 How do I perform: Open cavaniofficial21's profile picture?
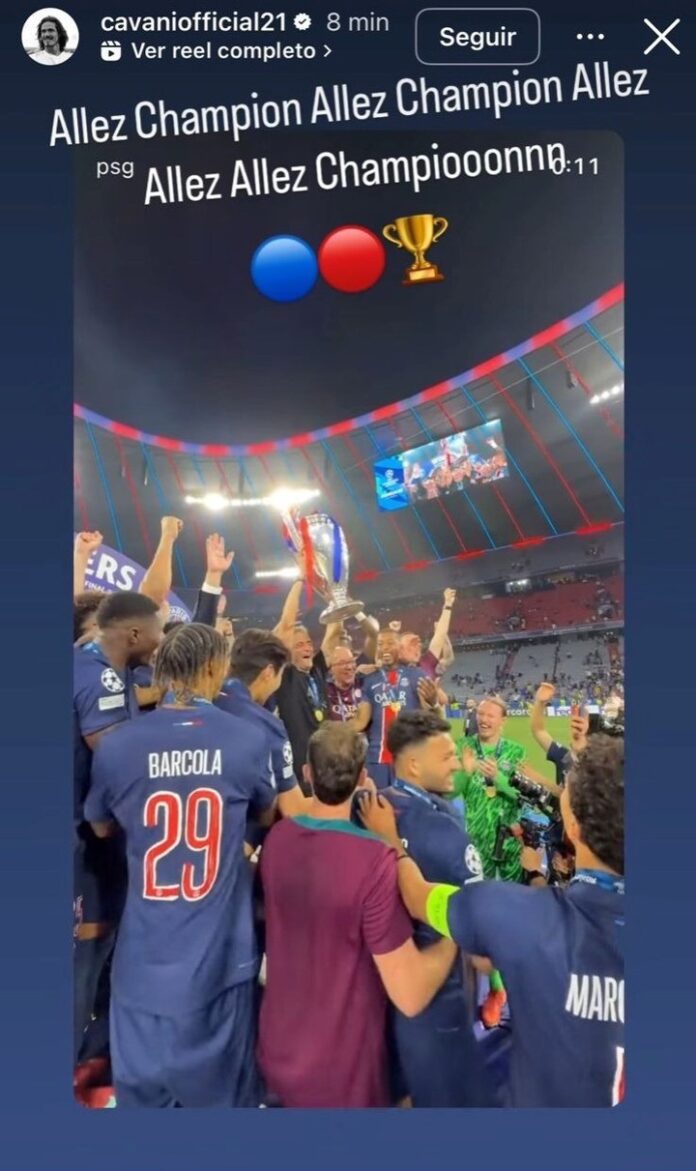[50, 36]
